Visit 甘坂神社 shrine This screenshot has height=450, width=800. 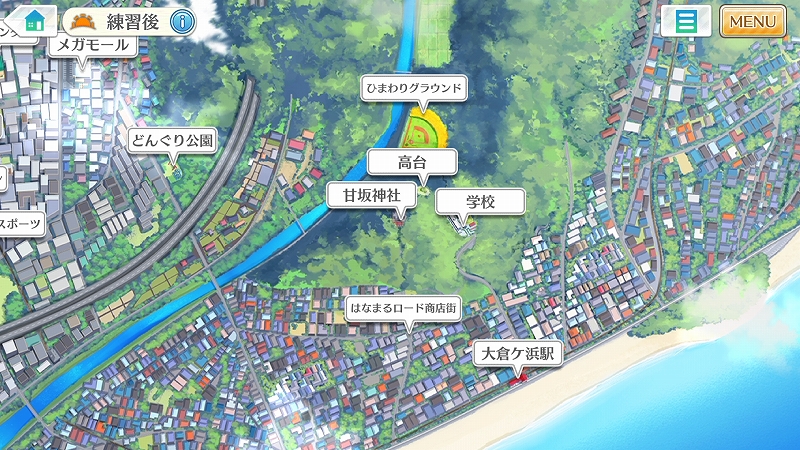tap(371, 195)
